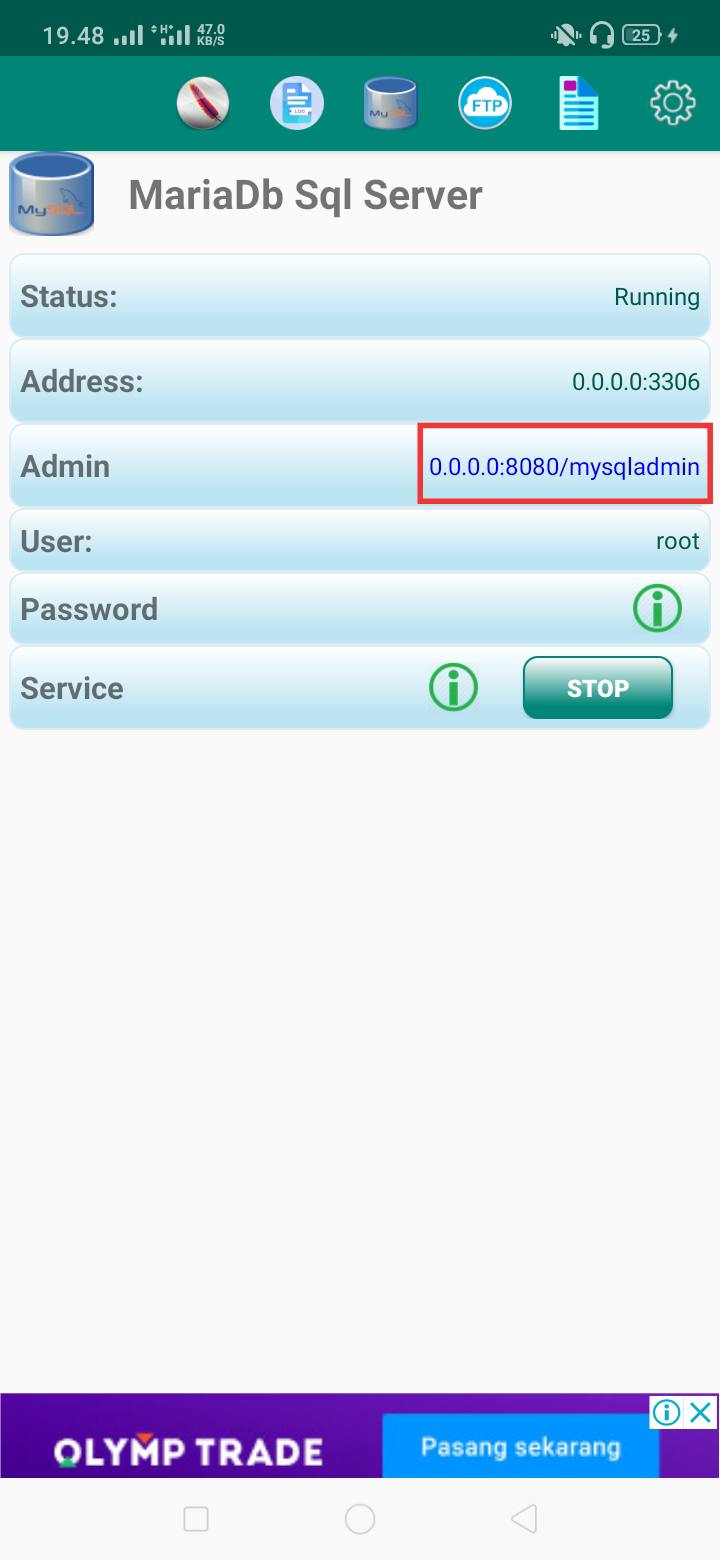This screenshot has height=1560, width=720.
Task: Go back with system back button
Action: coord(524,1519)
